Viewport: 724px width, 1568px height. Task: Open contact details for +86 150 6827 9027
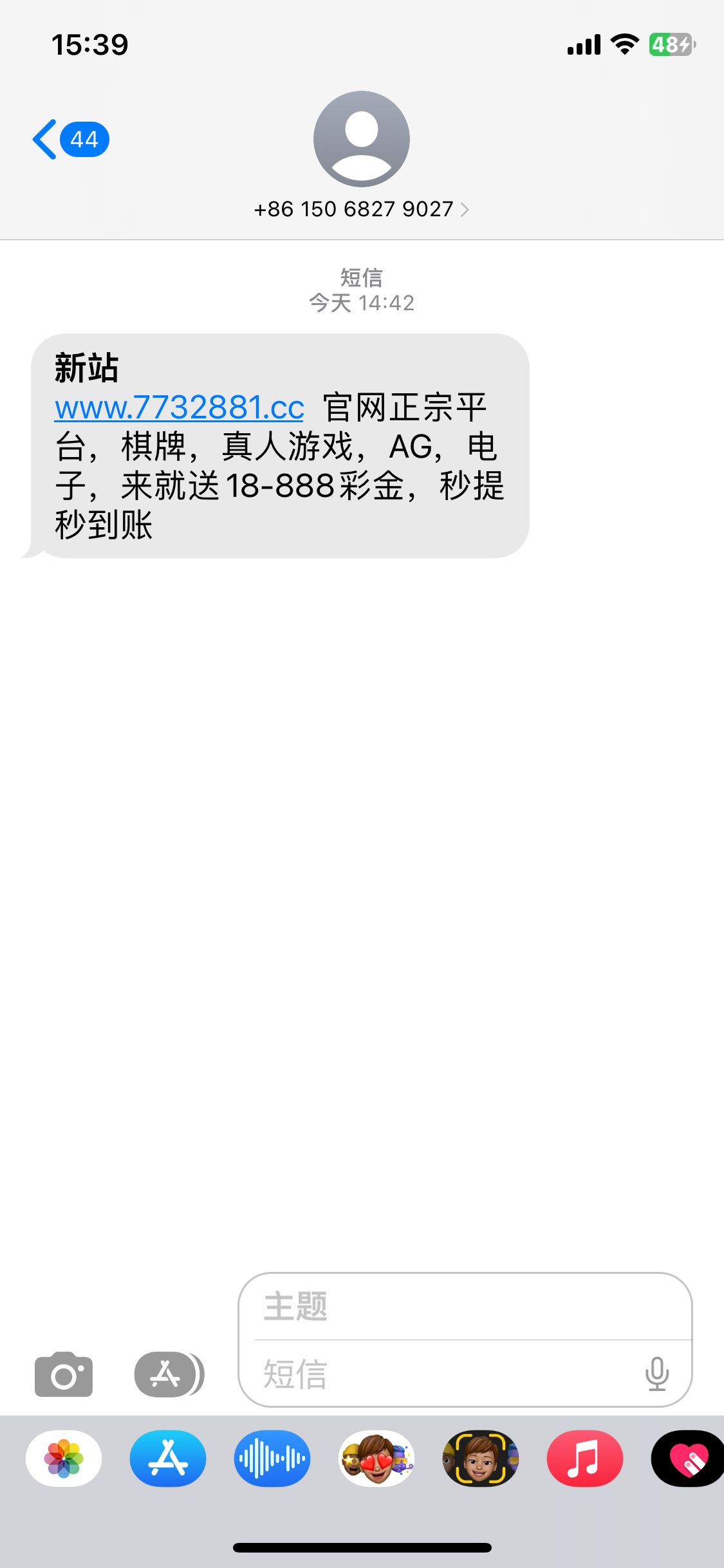(x=361, y=209)
